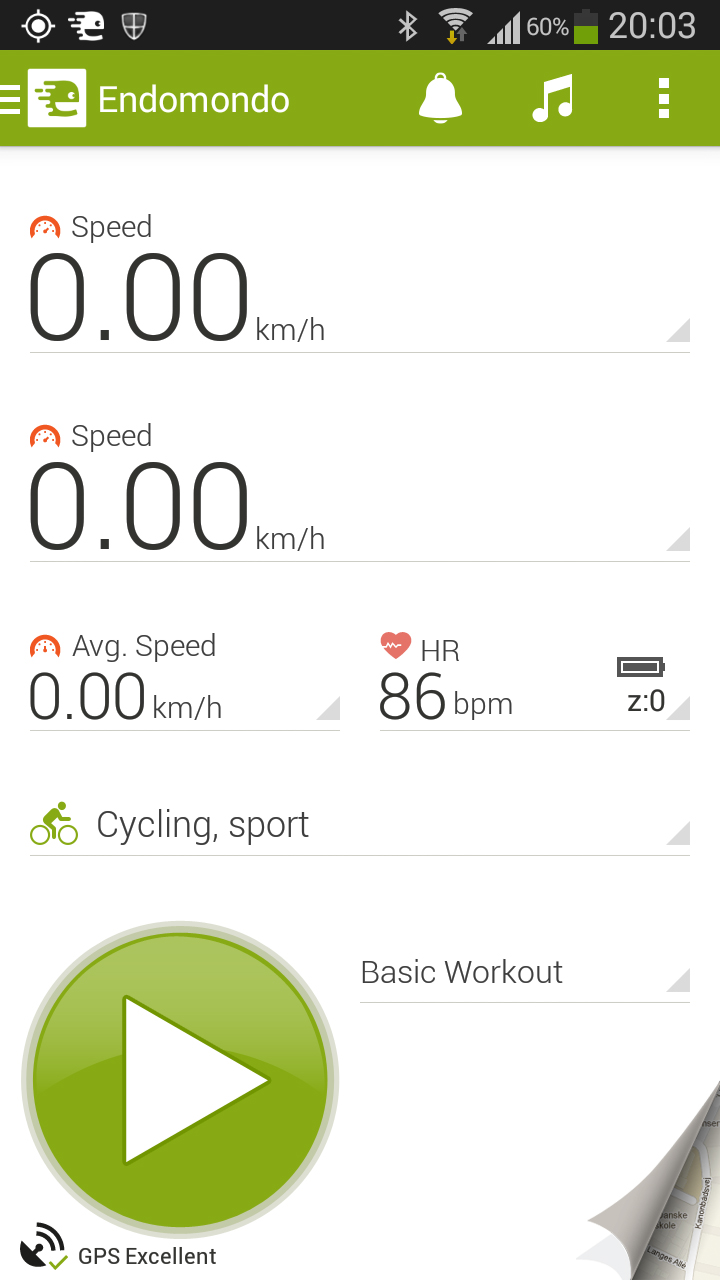The image size is (720, 1280).
Task: Open the music player icon
Action: [x=552, y=99]
